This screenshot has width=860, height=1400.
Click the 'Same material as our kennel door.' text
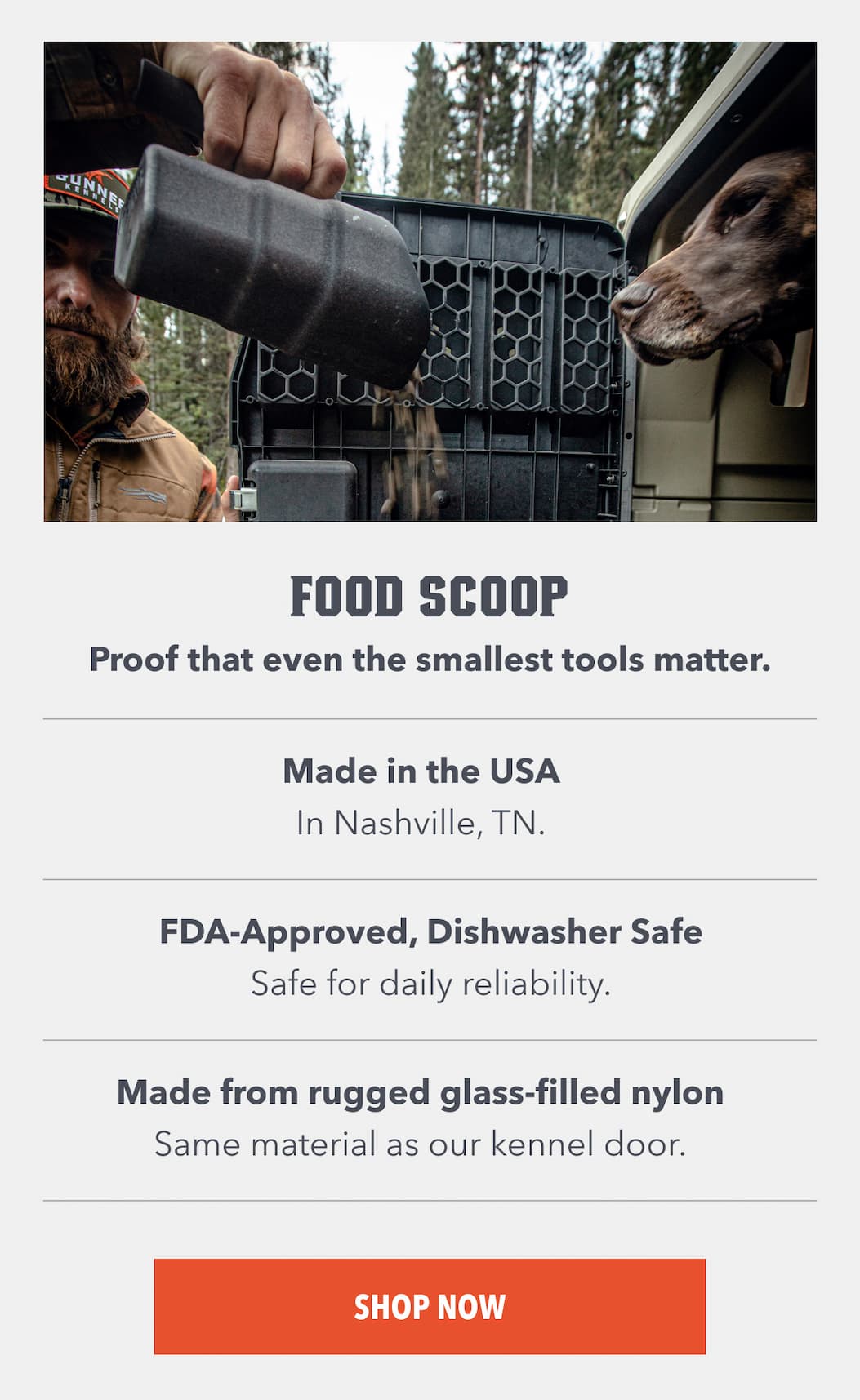[421, 1144]
